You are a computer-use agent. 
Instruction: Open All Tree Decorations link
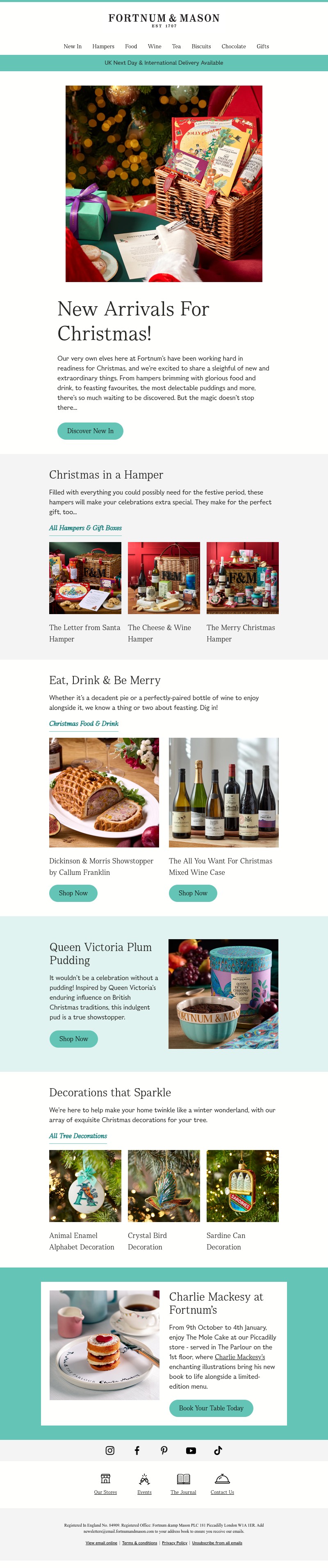pyautogui.click(x=78, y=1136)
